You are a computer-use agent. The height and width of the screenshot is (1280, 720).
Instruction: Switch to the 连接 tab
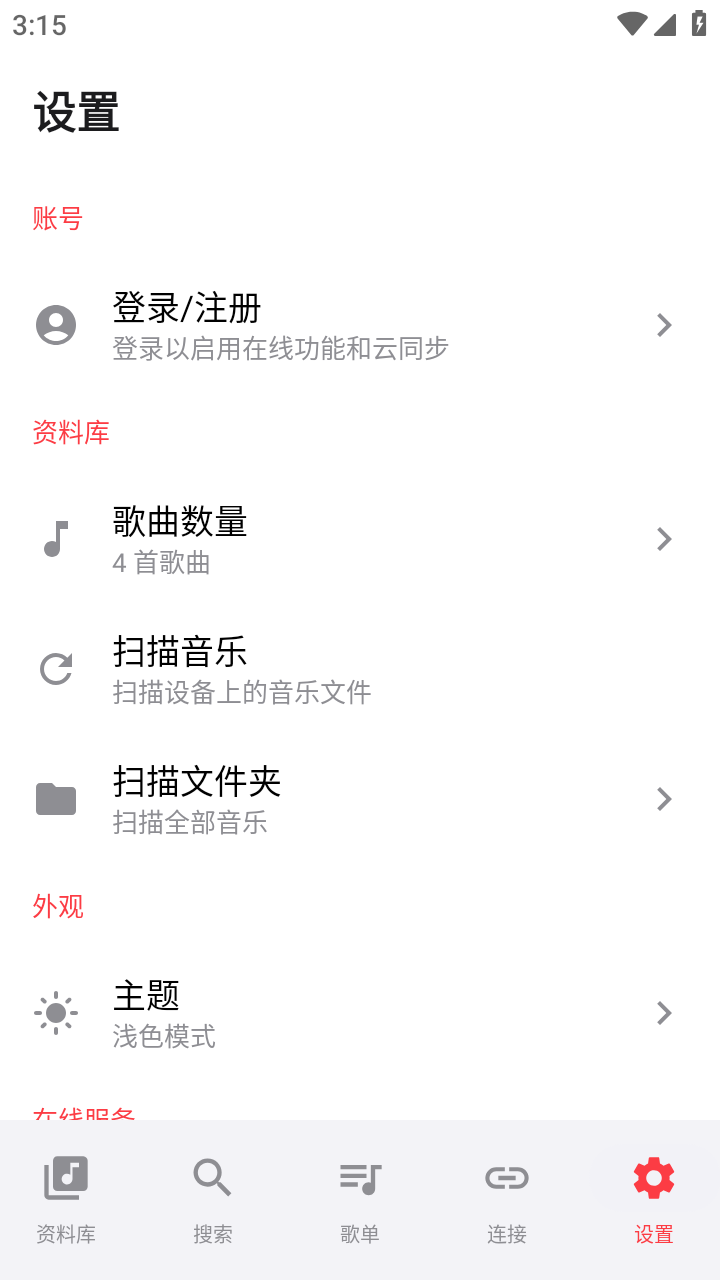point(507,1199)
